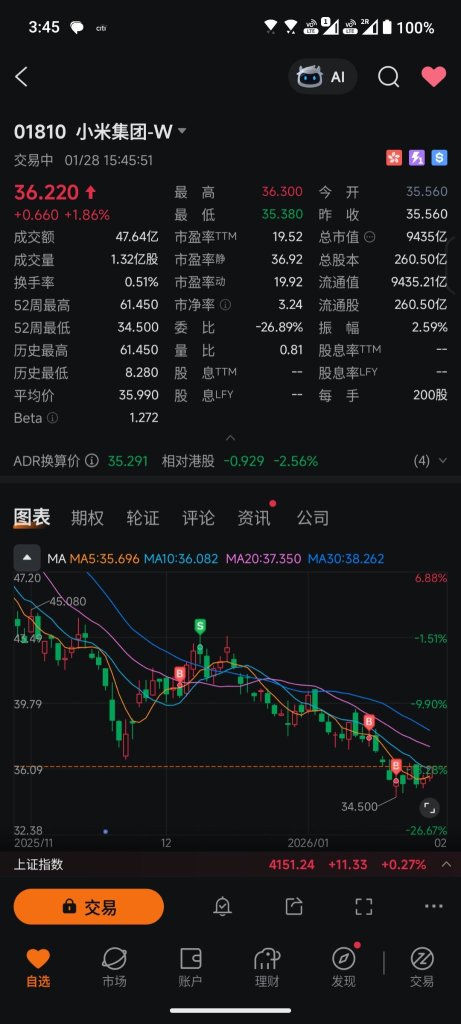This screenshot has width=461, height=1024.
Task: Toggle the MA indicator collapse arrow
Action: click(x=27, y=558)
